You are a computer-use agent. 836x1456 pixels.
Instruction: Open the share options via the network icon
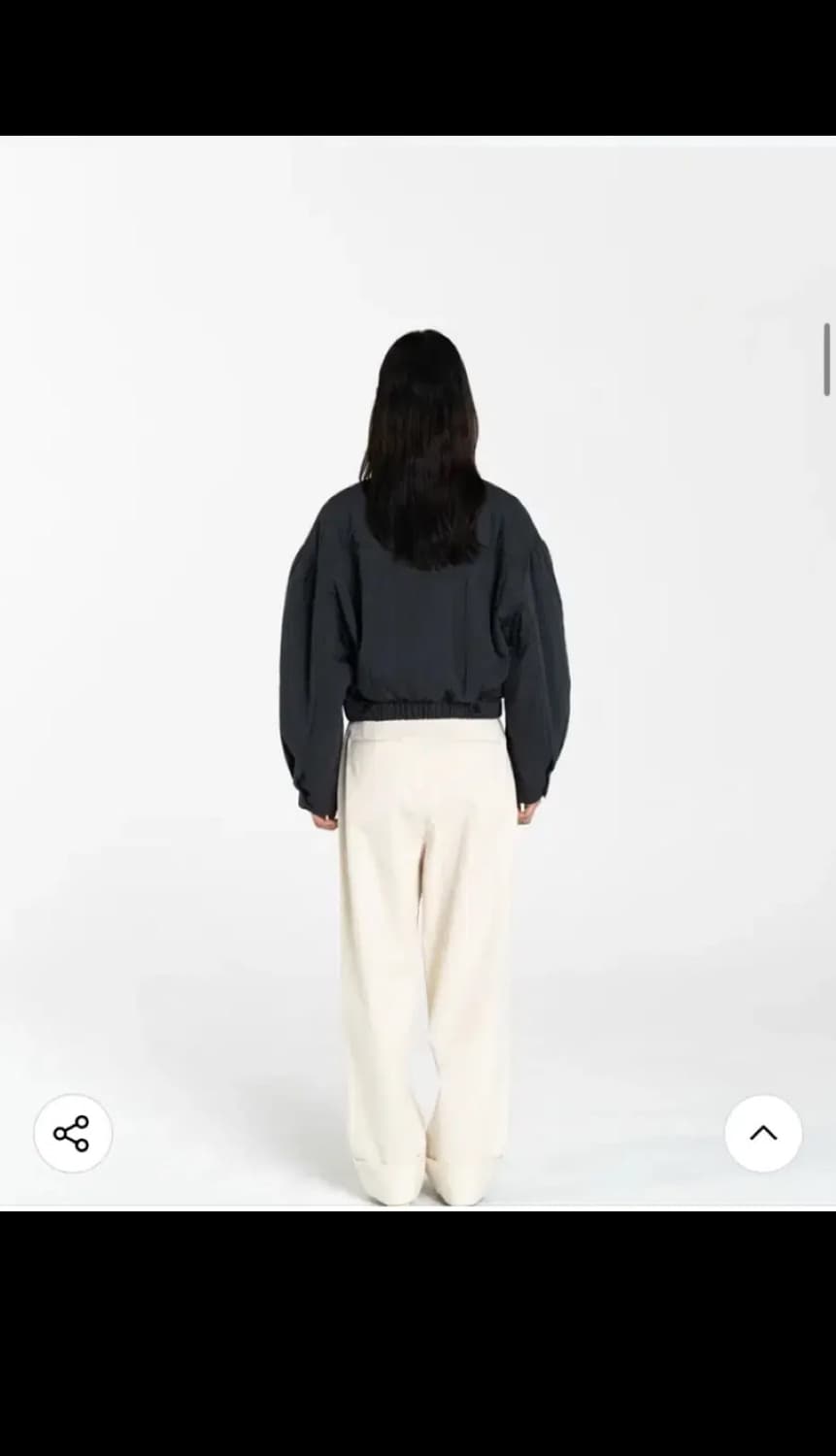pos(73,1133)
